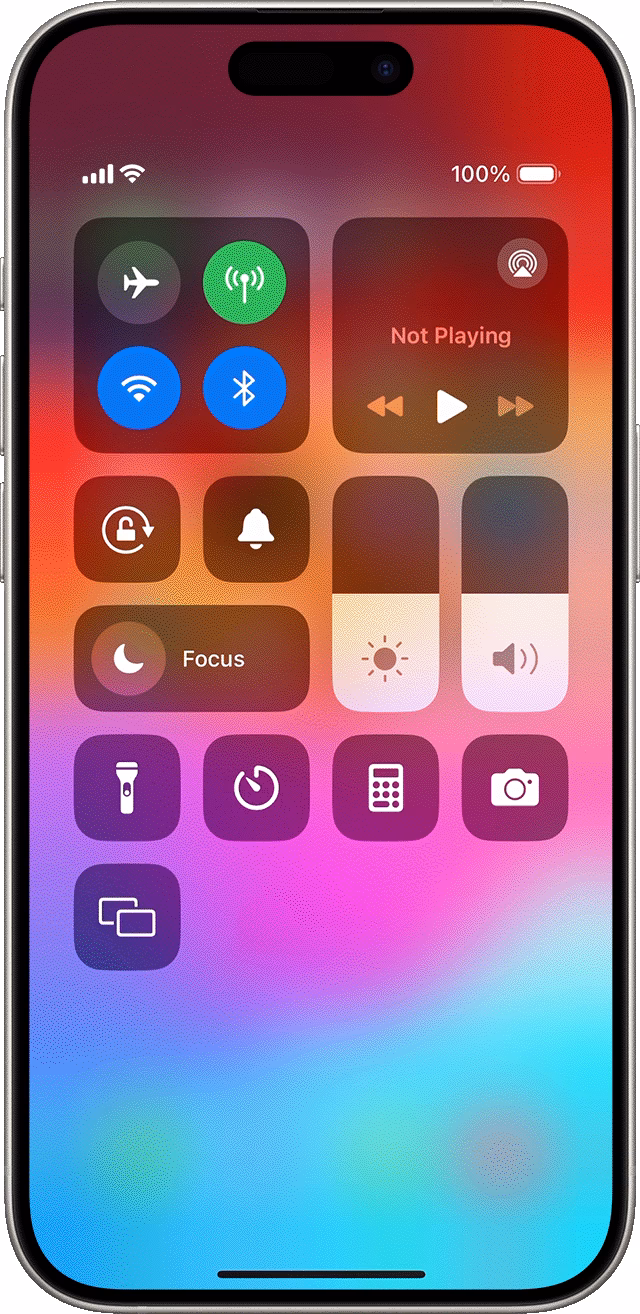Open the Camera

(x=514, y=788)
